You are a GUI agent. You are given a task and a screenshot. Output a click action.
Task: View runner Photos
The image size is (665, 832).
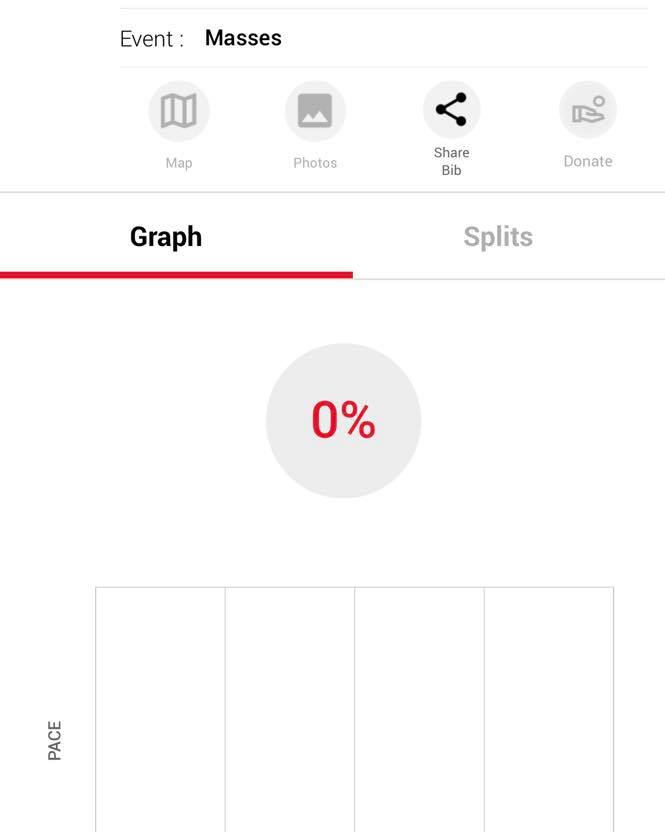(315, 112)
